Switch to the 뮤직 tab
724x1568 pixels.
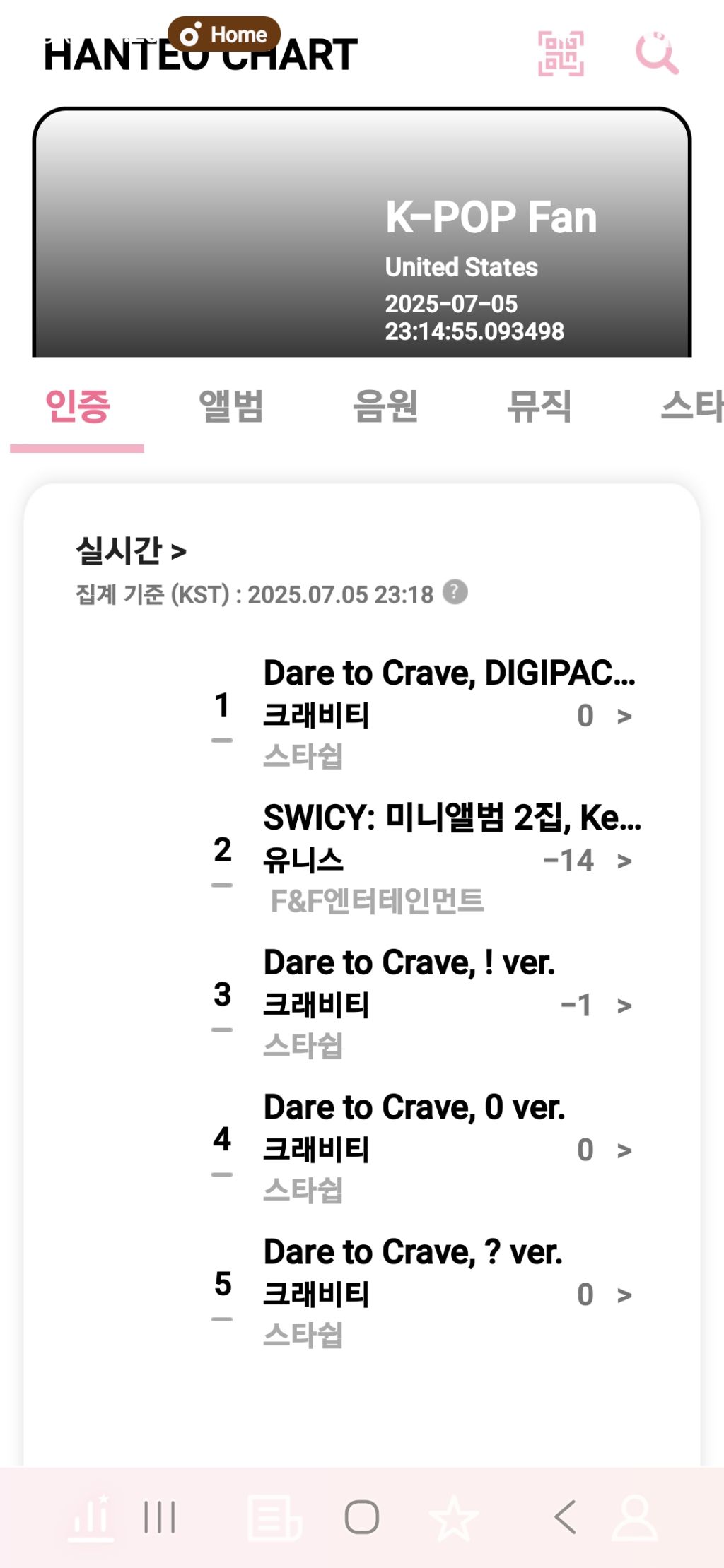coord(539,406)
